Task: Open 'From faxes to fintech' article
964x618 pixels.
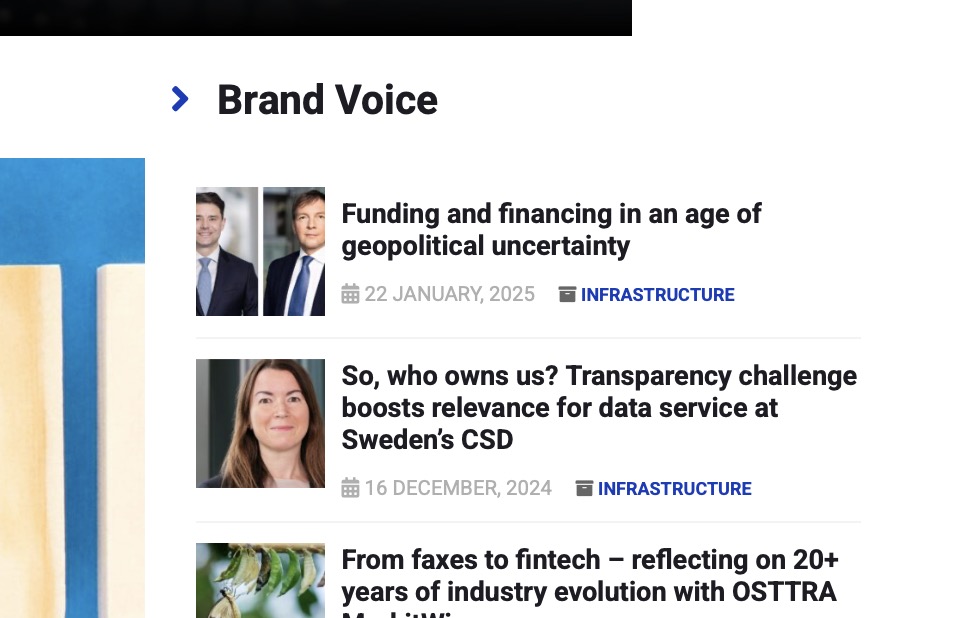Action: click(589, 575)
